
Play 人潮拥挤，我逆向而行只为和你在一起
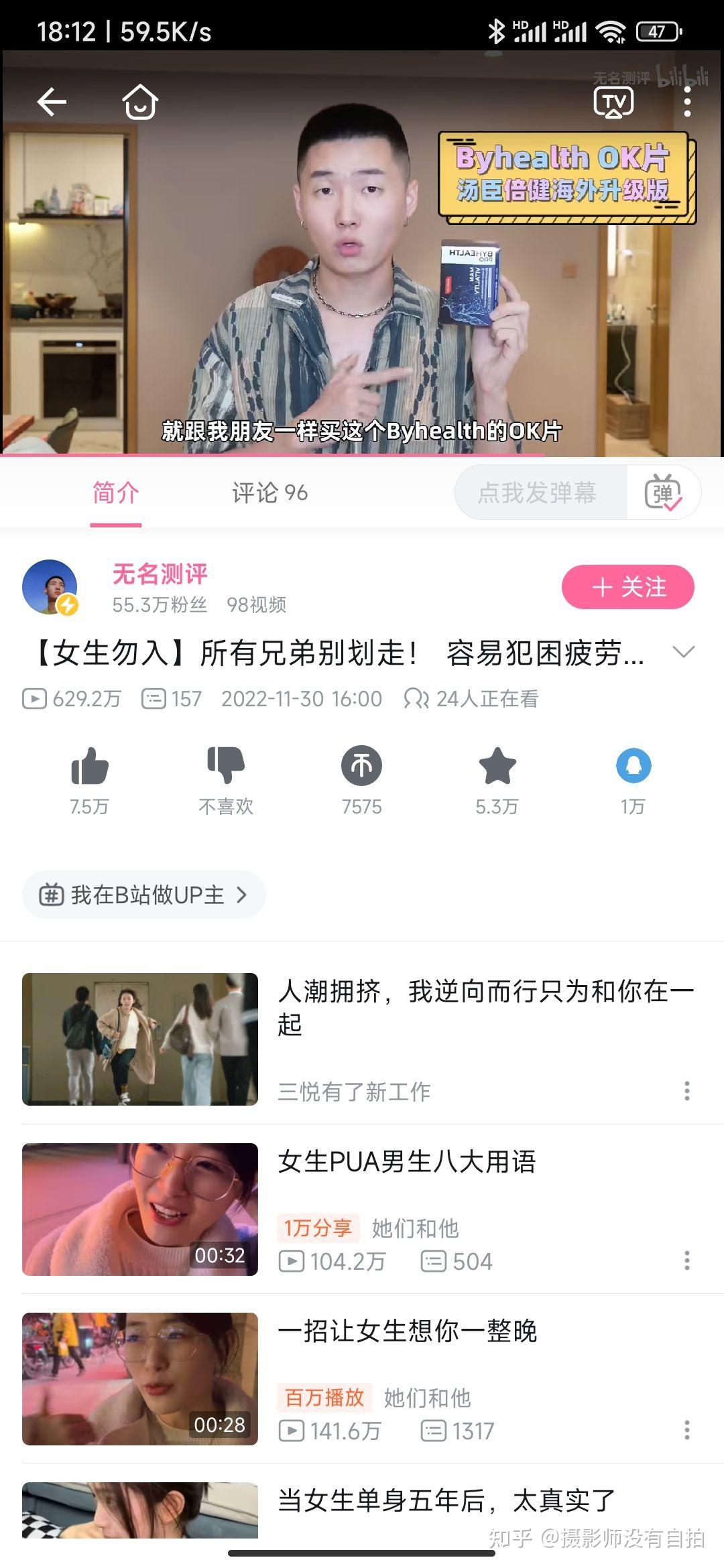click(x=140, y=1039)
